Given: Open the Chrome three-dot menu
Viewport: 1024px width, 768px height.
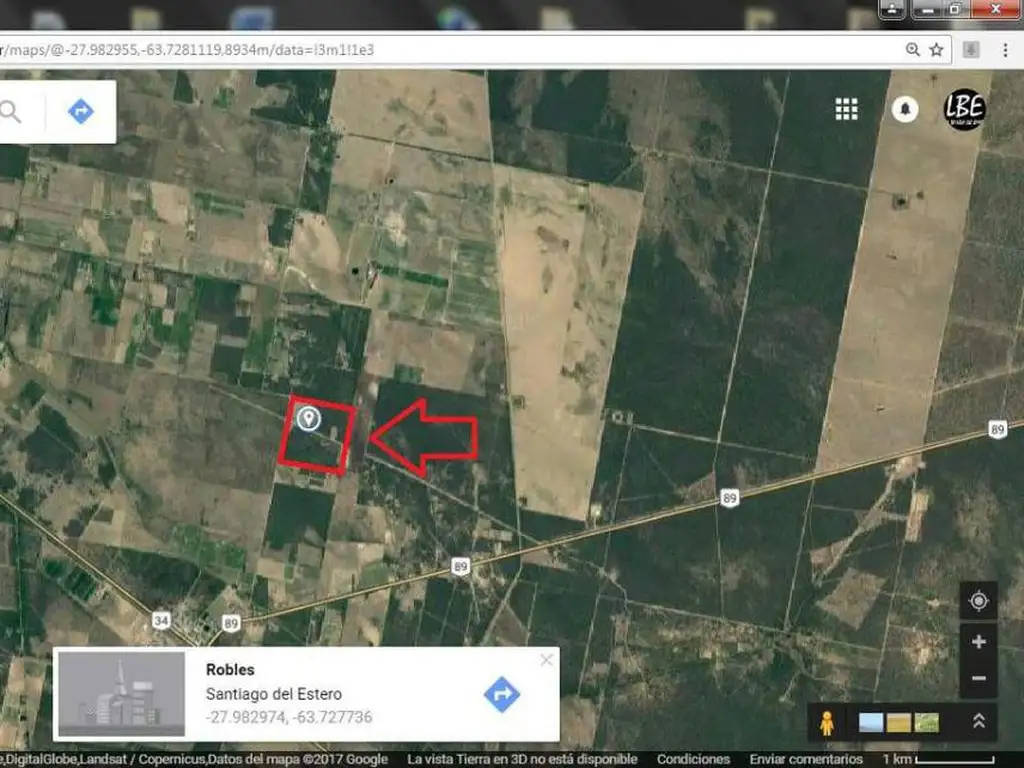Looking at the screenshot, I should click(1007, 49).
